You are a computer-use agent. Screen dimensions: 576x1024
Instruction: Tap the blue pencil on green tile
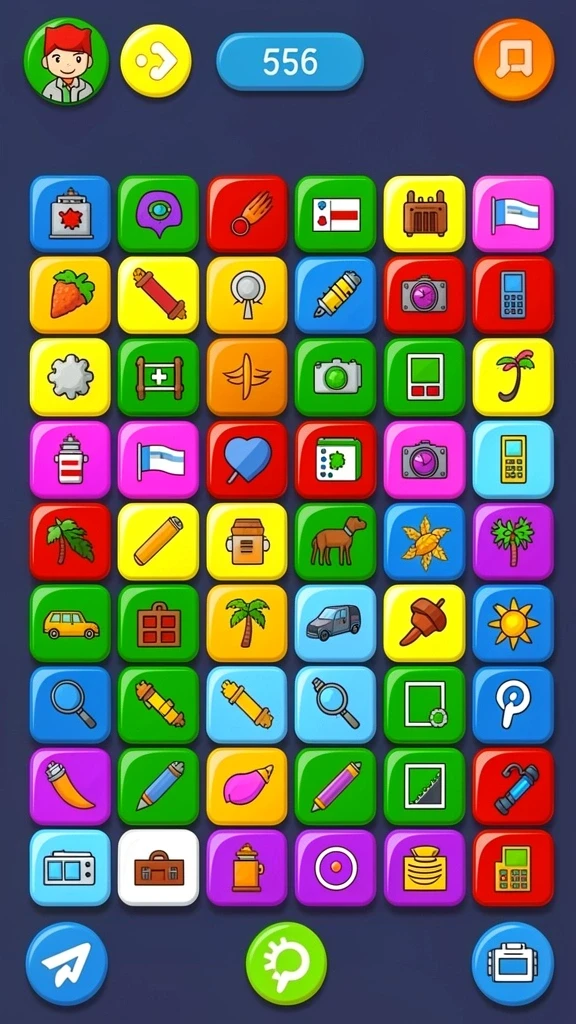(x=158, y=787)
